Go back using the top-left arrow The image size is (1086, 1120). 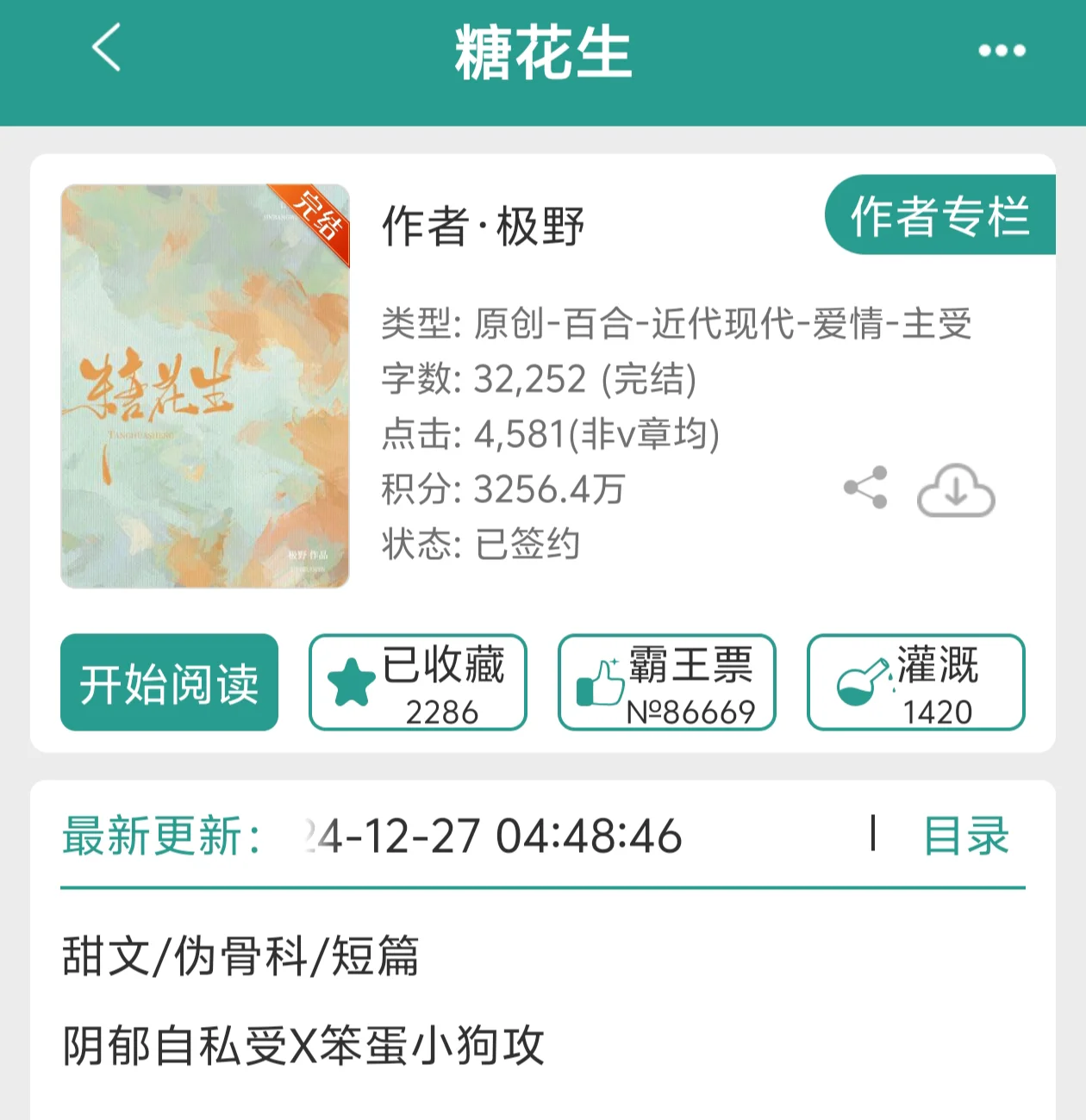(x=107, y=48)
